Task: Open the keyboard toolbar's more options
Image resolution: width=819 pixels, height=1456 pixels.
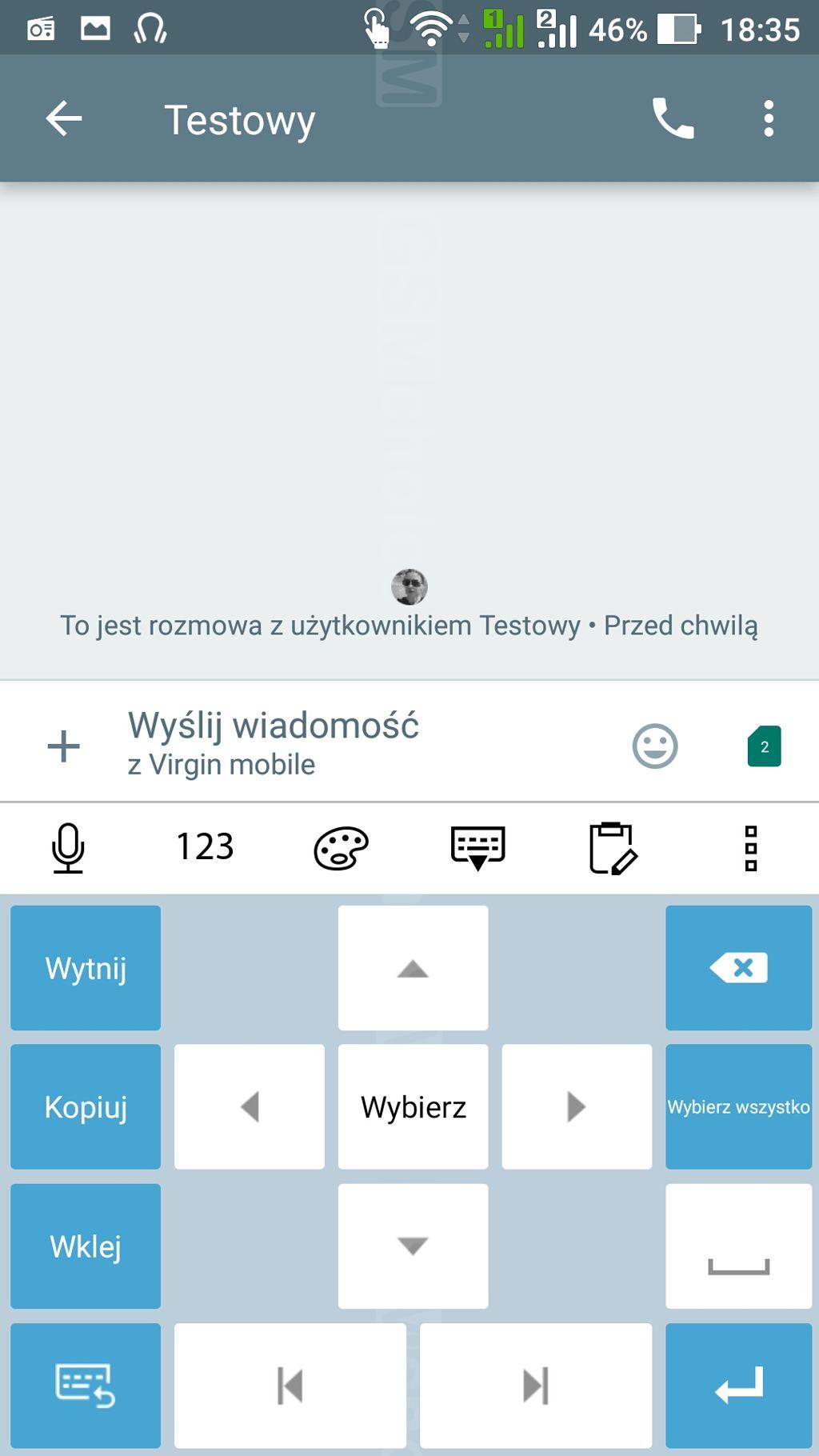Action: coord(751,848)
